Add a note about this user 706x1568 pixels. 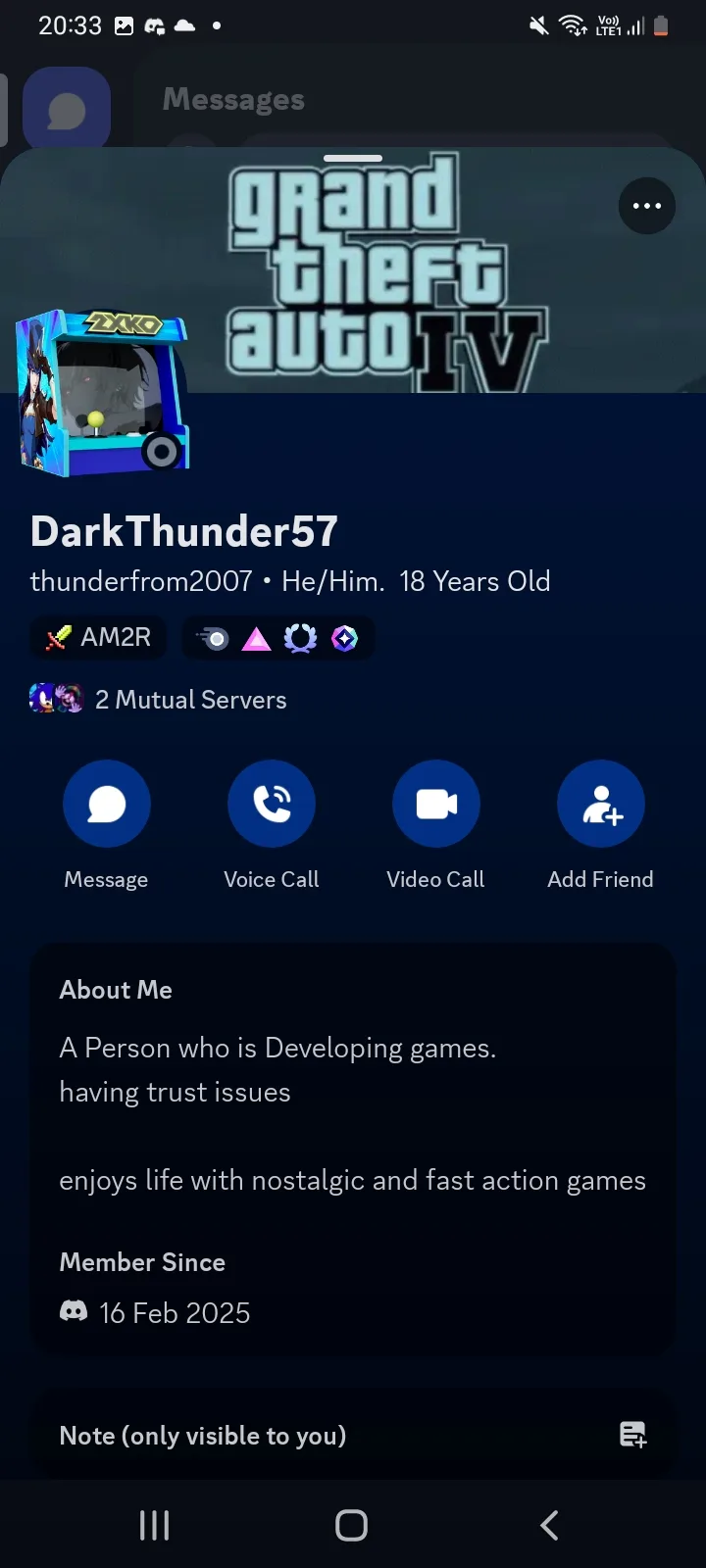632,1436
